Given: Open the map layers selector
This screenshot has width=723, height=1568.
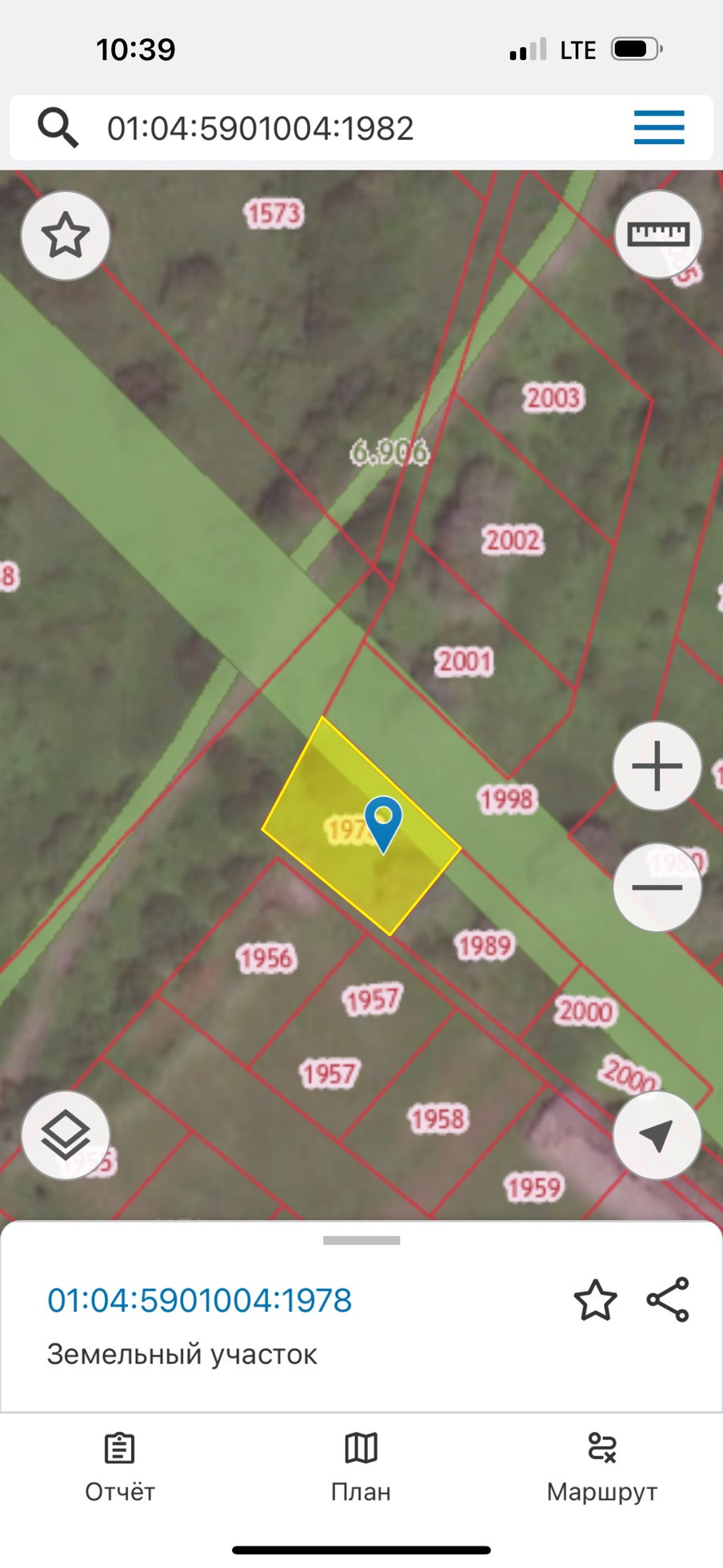Looking at the screenshot, I should pyautogui.click(x=65, y=1134).
